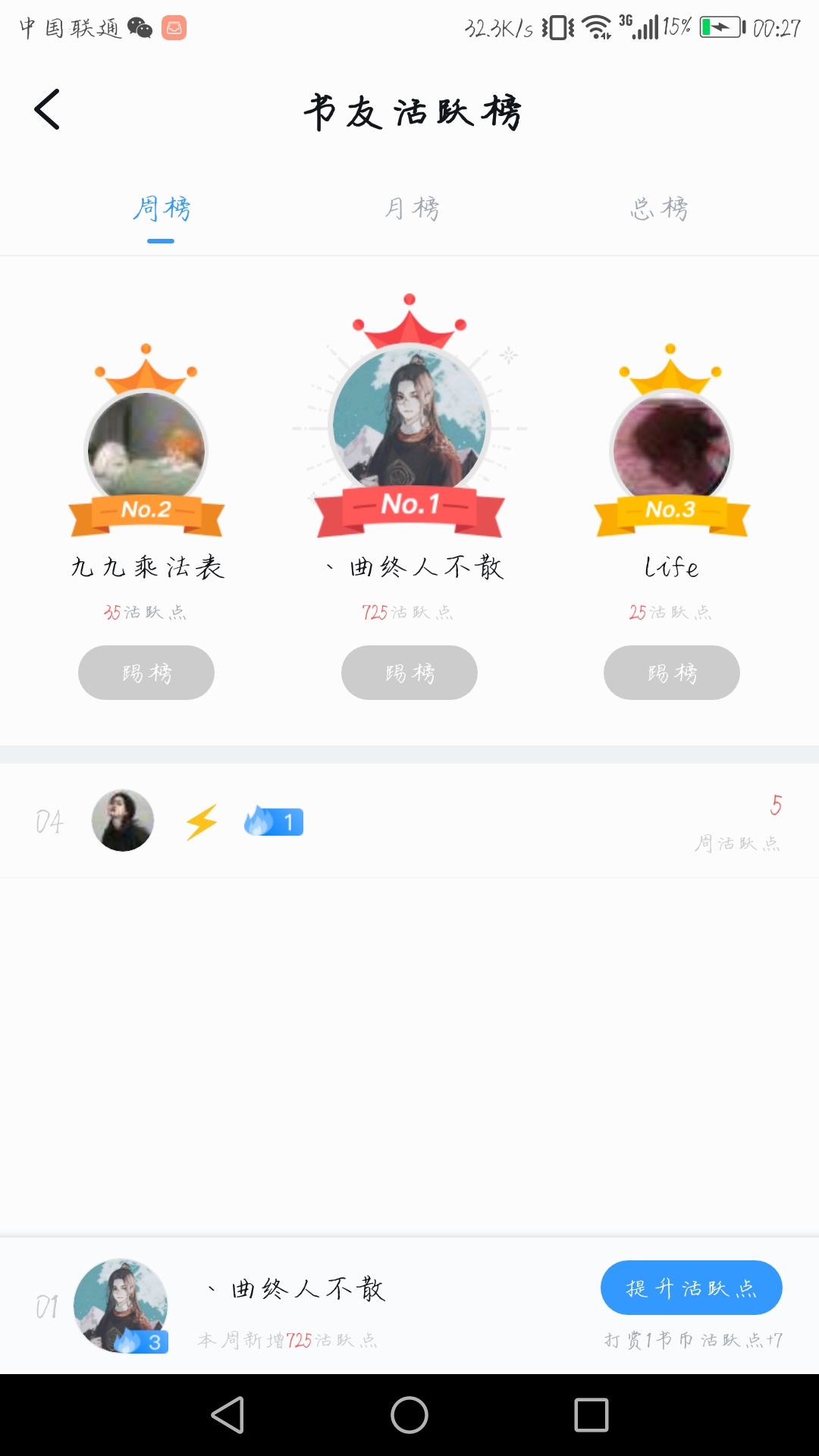
Task: Tap 踢榜 button under 曲终人不散
Action: pyautogui.click(x=409, y=673)
